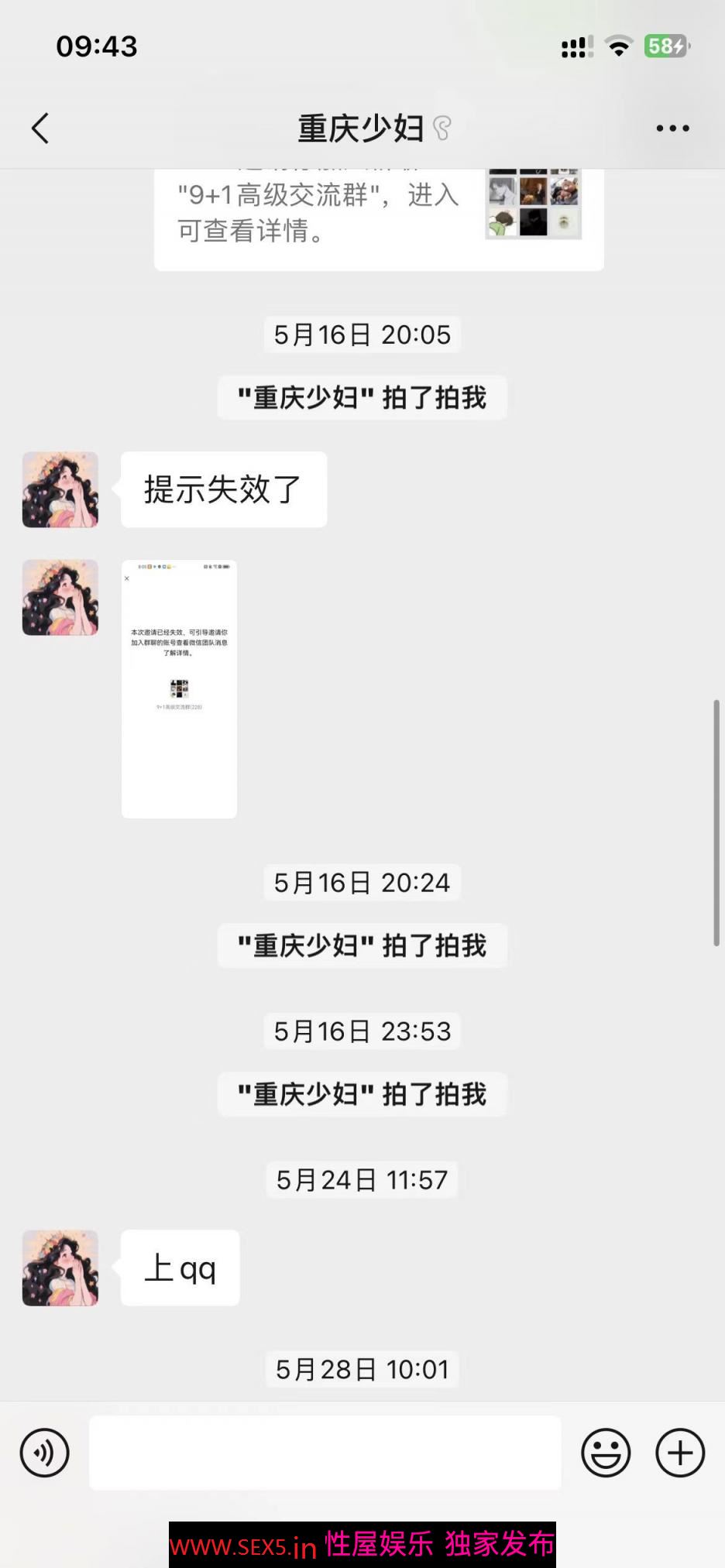Open the plus attachments menu
This screenshot has height=1568, width=725.
(x=680, y=1453)
